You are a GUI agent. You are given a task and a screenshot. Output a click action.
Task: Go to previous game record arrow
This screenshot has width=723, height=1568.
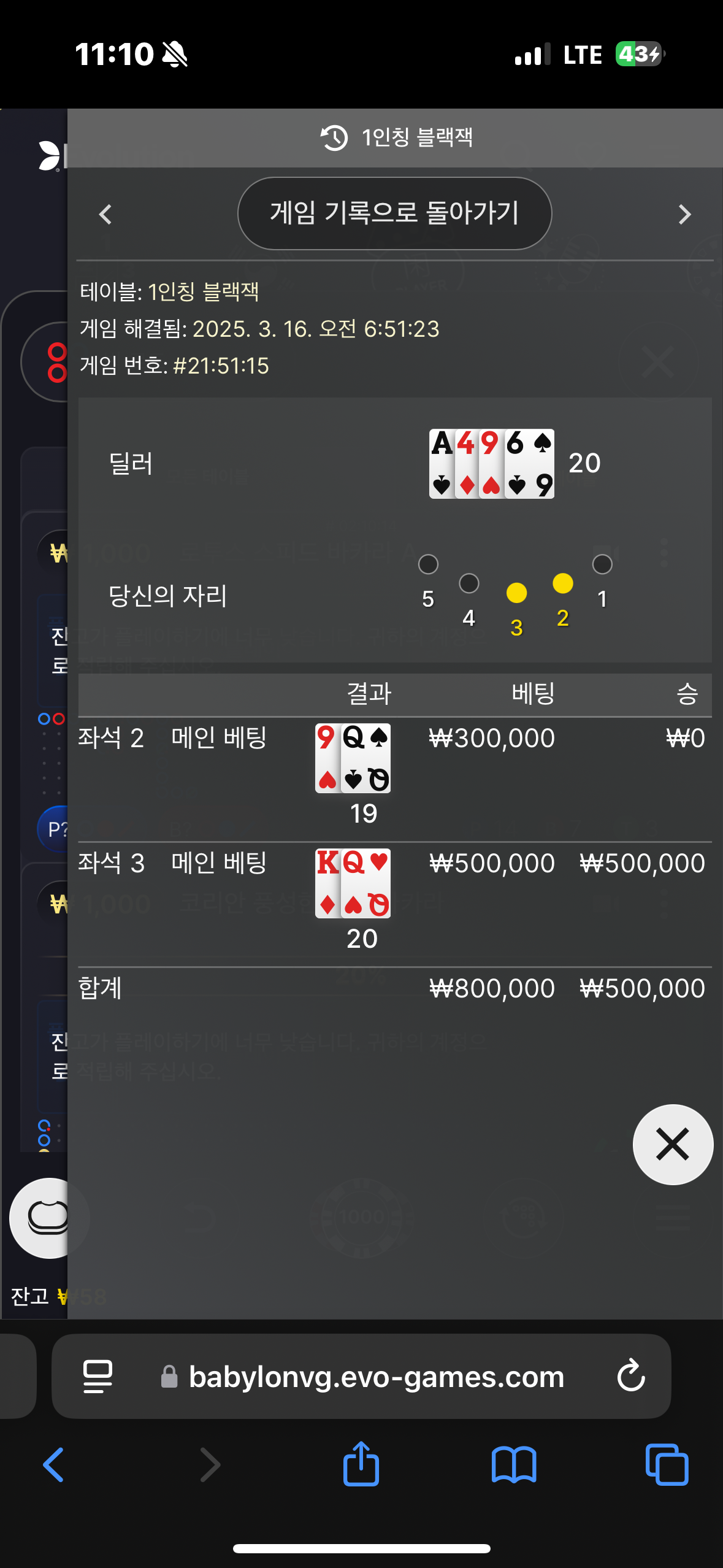tap(105, 215)
